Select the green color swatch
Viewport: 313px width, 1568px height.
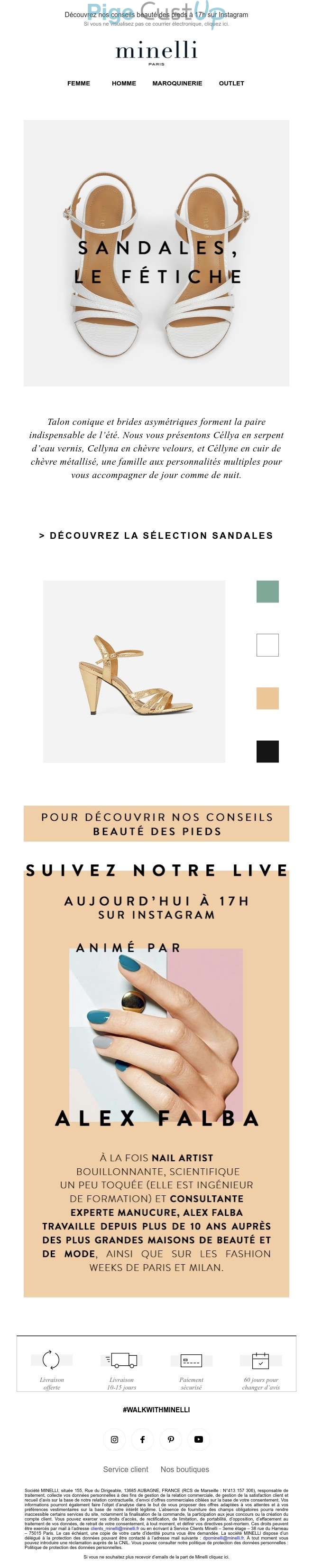click(x=267, y=592)
